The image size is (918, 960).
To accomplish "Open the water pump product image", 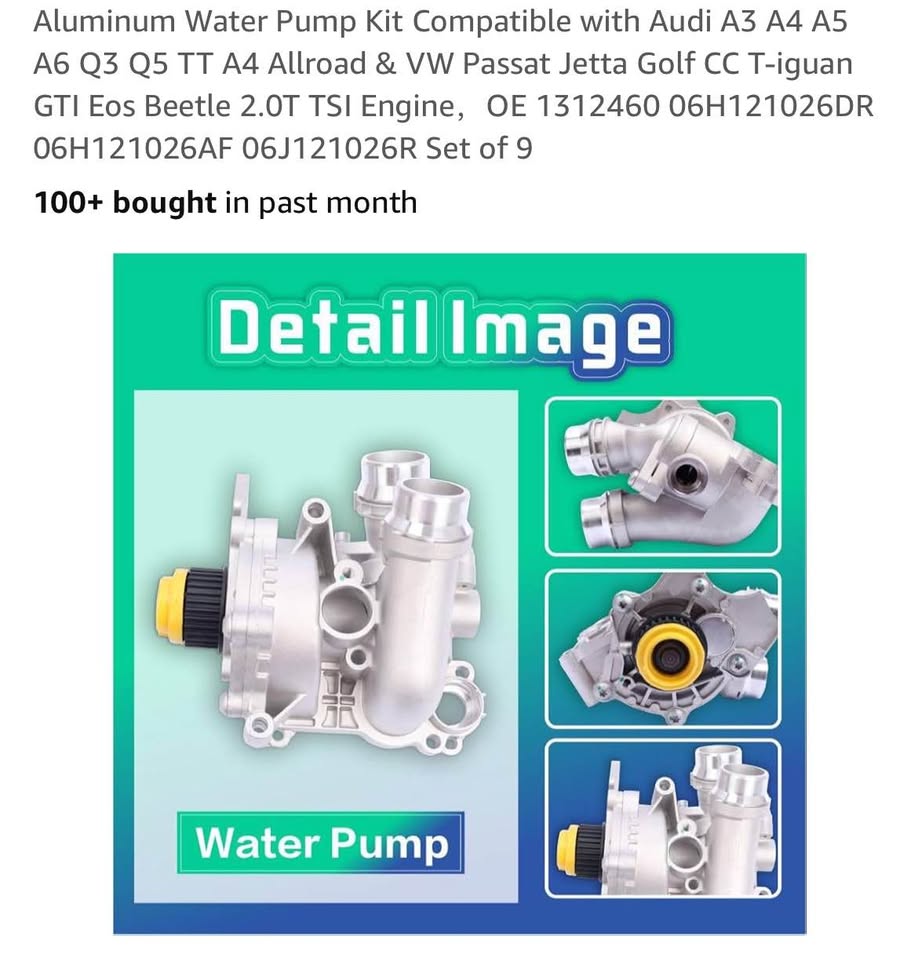I will [459, 593].
